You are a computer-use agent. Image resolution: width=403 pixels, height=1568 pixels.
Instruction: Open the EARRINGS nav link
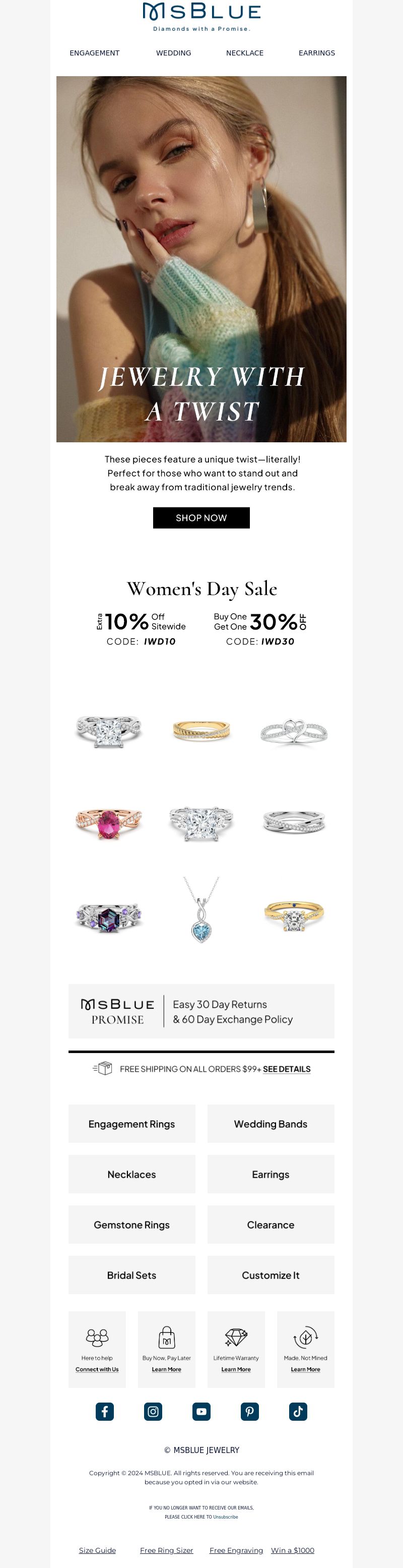(316, 53)
